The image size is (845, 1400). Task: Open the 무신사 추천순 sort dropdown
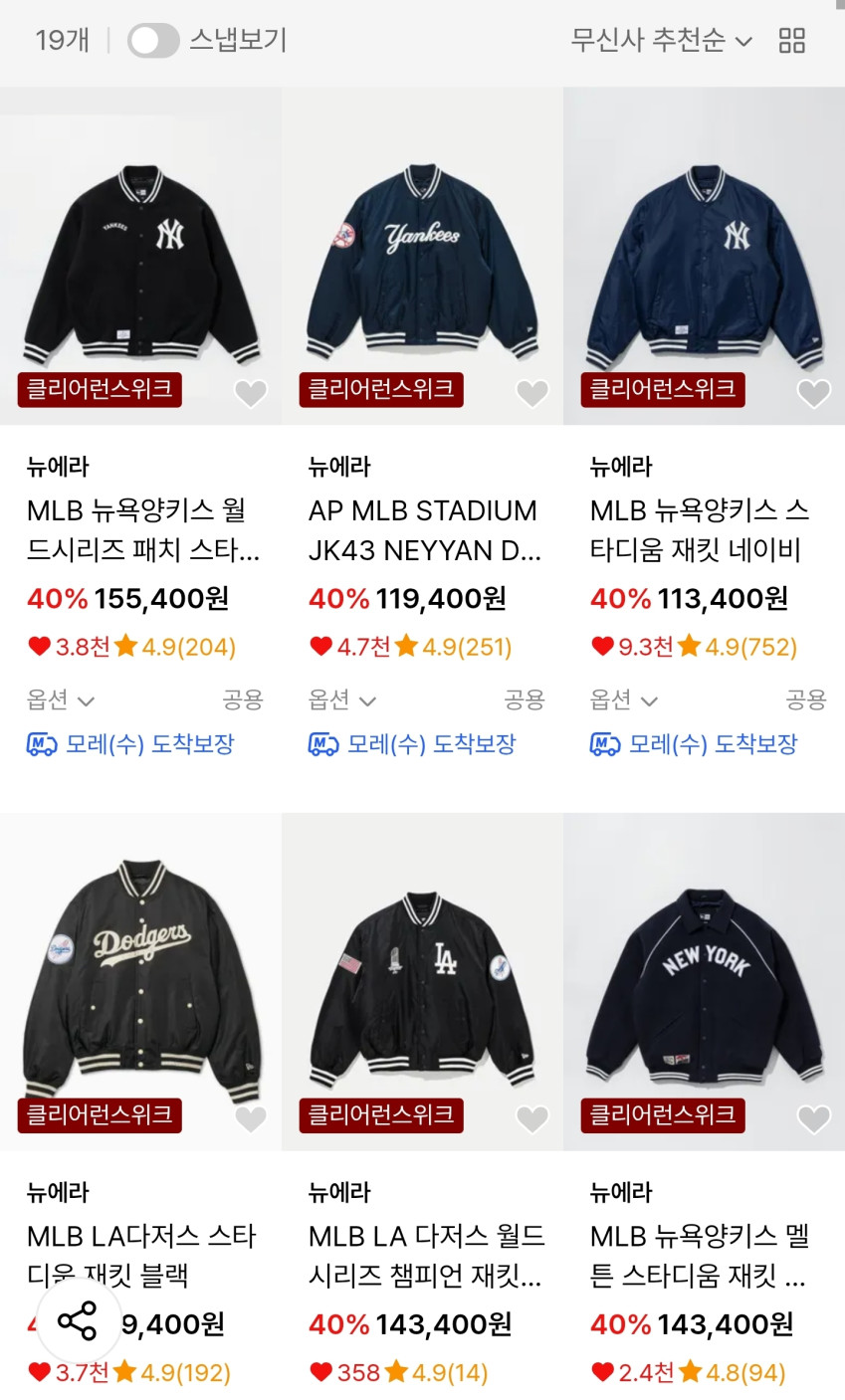click(x=661, y=41)
